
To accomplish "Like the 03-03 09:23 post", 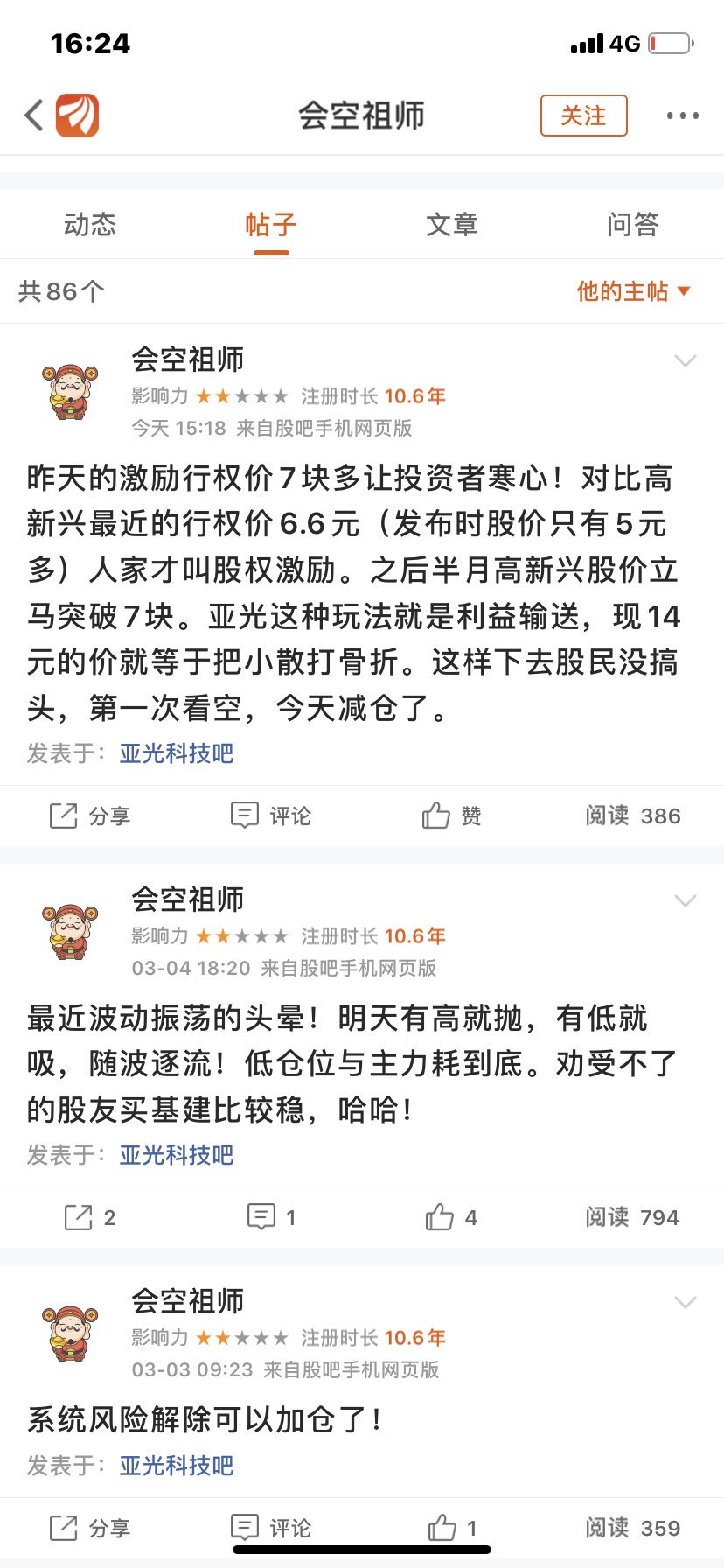I will click(x=451, y=1529).
